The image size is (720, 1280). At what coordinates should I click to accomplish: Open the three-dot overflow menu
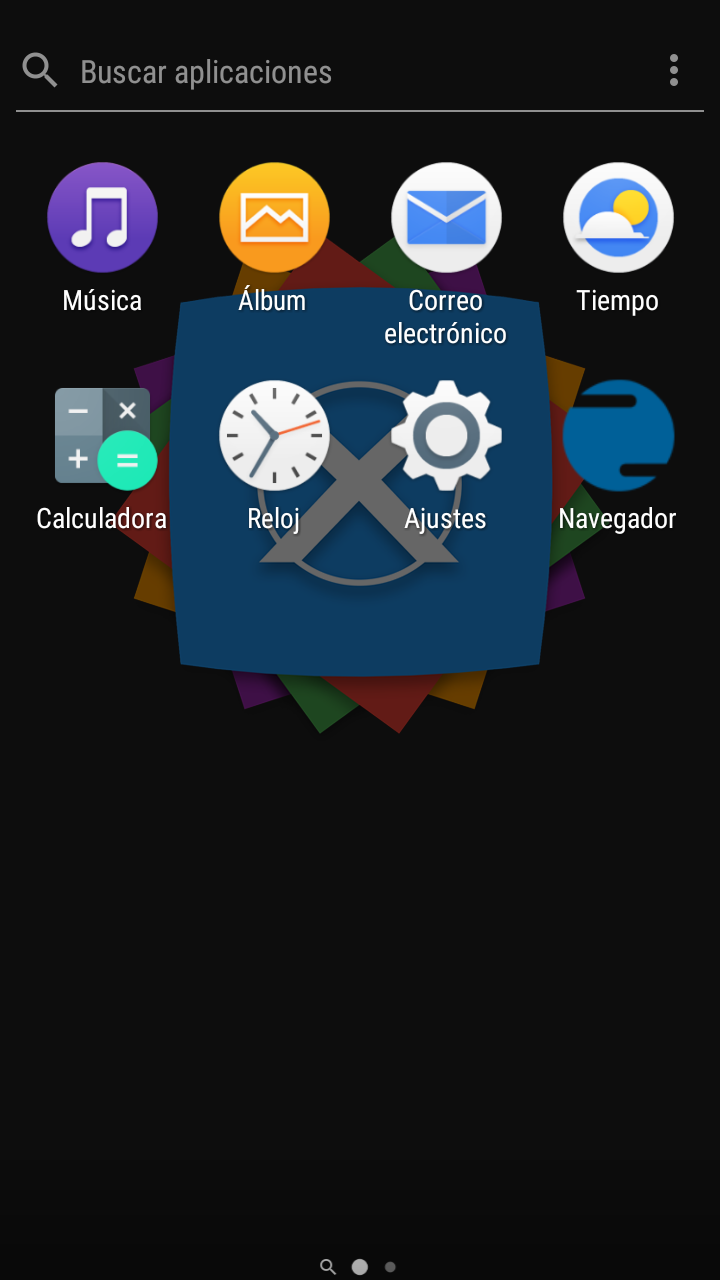tap(674, 70)
